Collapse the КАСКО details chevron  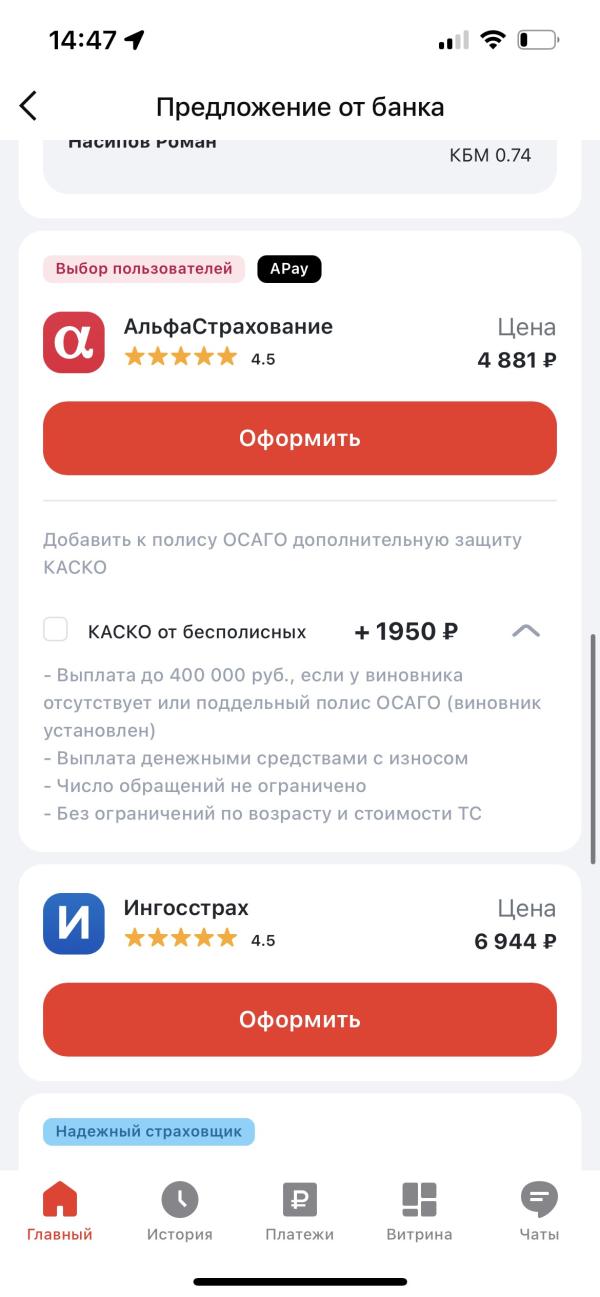click(x=526, y=631)
